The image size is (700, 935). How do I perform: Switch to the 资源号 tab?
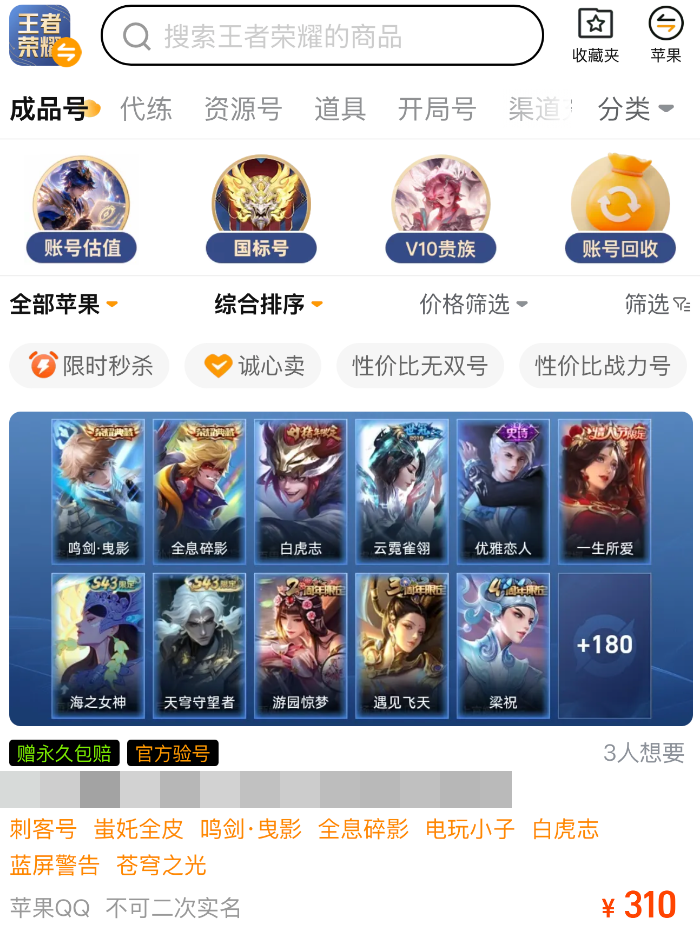tap(243, 109)
